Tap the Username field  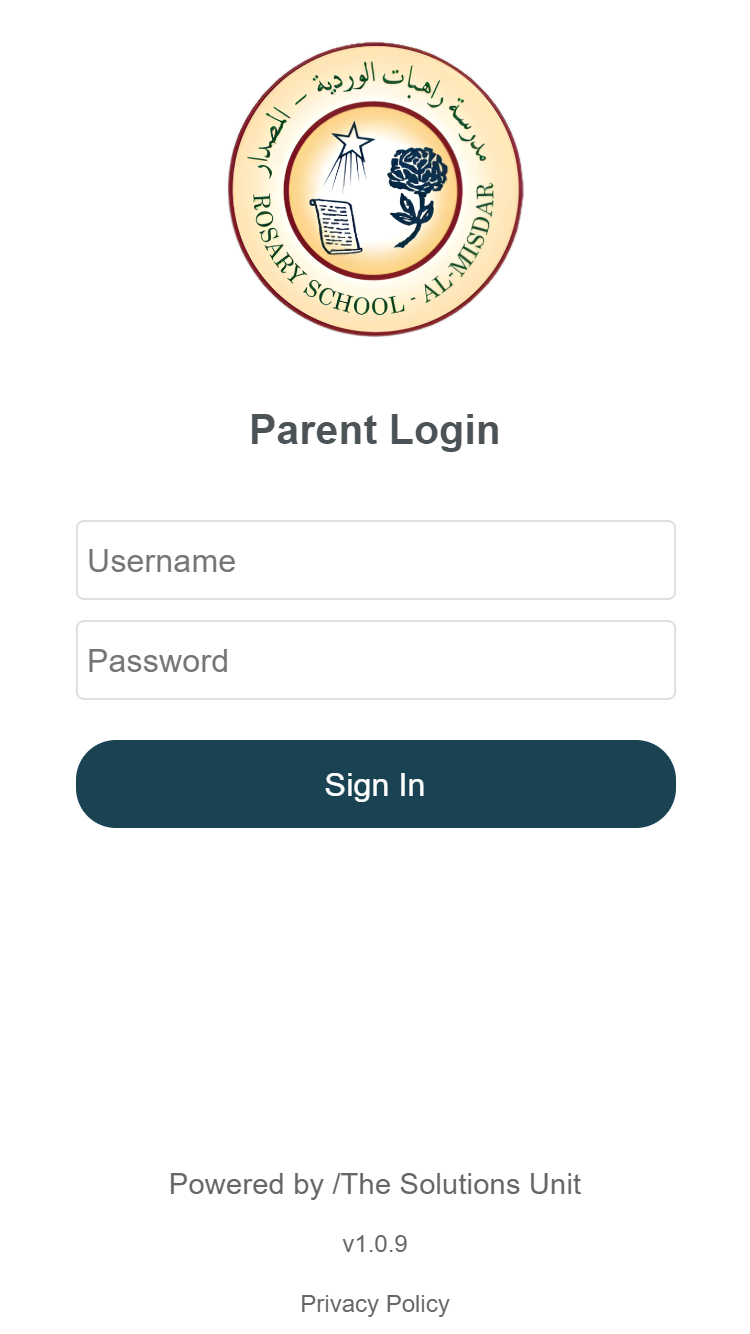[x=375, y=560]
